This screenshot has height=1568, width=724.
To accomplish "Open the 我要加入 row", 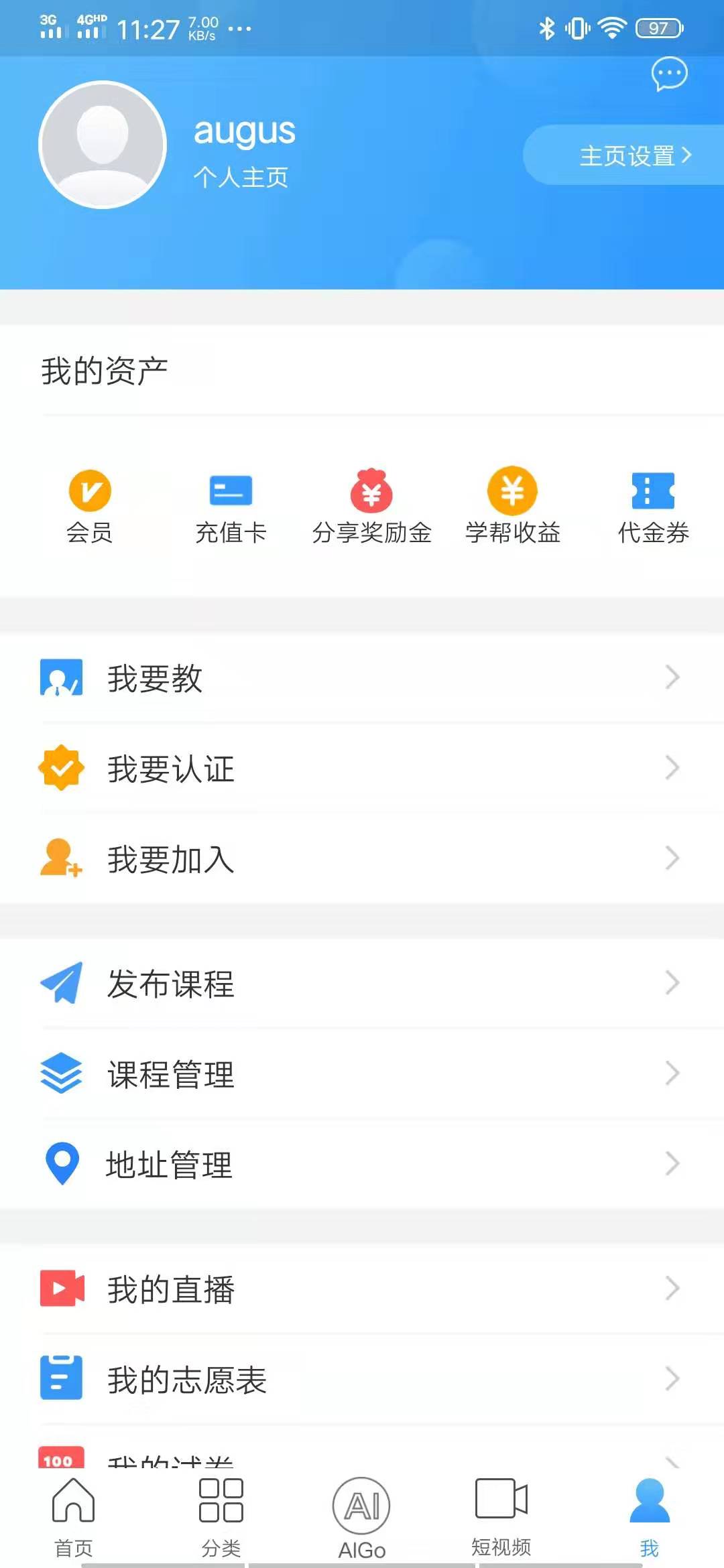I will [362, 858].
